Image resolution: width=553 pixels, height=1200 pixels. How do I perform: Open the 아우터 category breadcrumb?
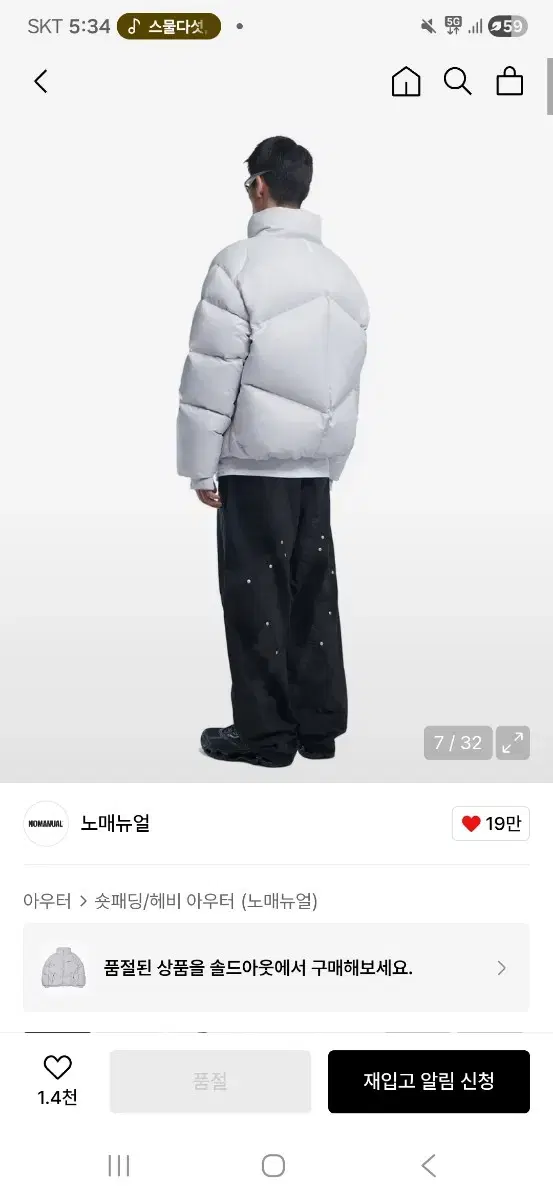point(47,901)
